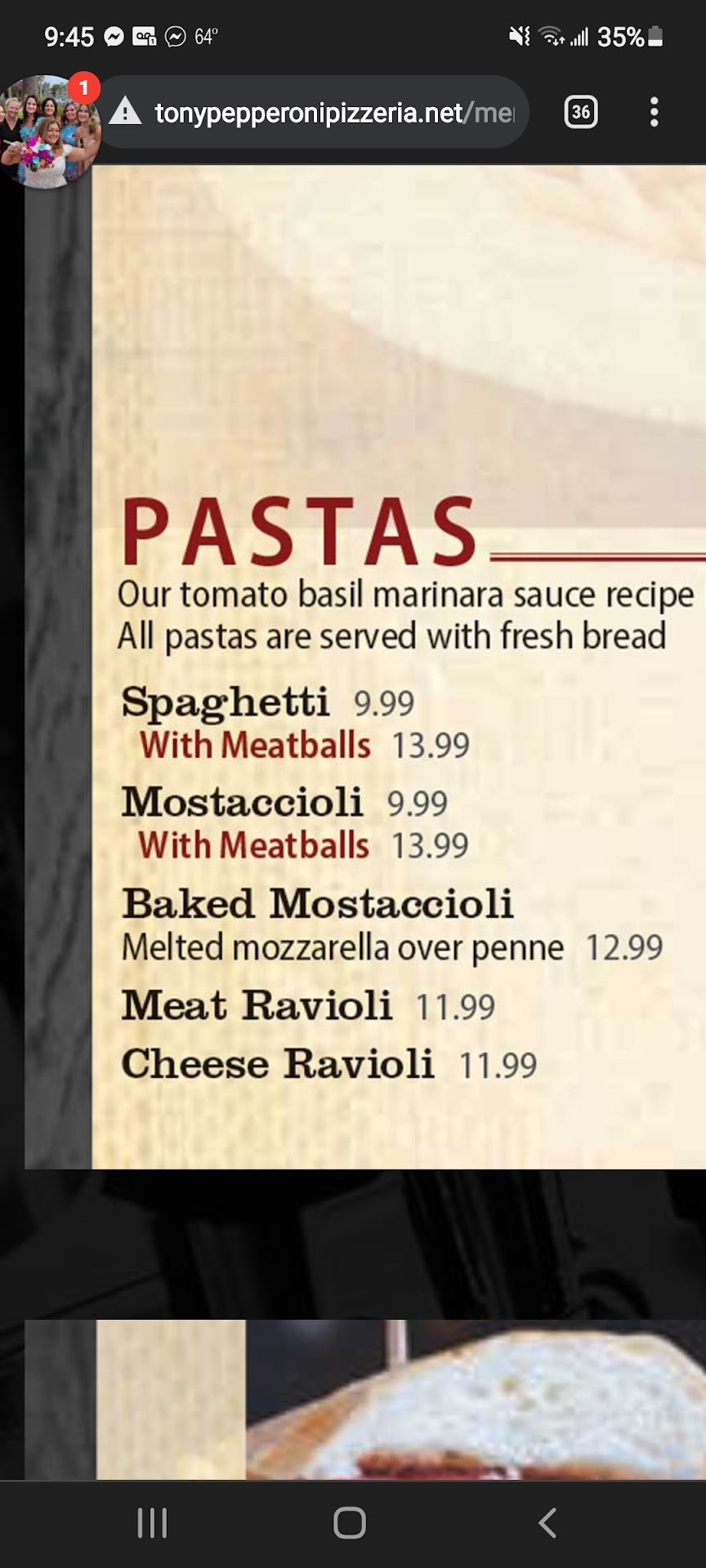The height and width of the screenshot is (1568, 706).
Task: Open the browser overflow menu
Action: pyautogui.click(x=654, y=112)
